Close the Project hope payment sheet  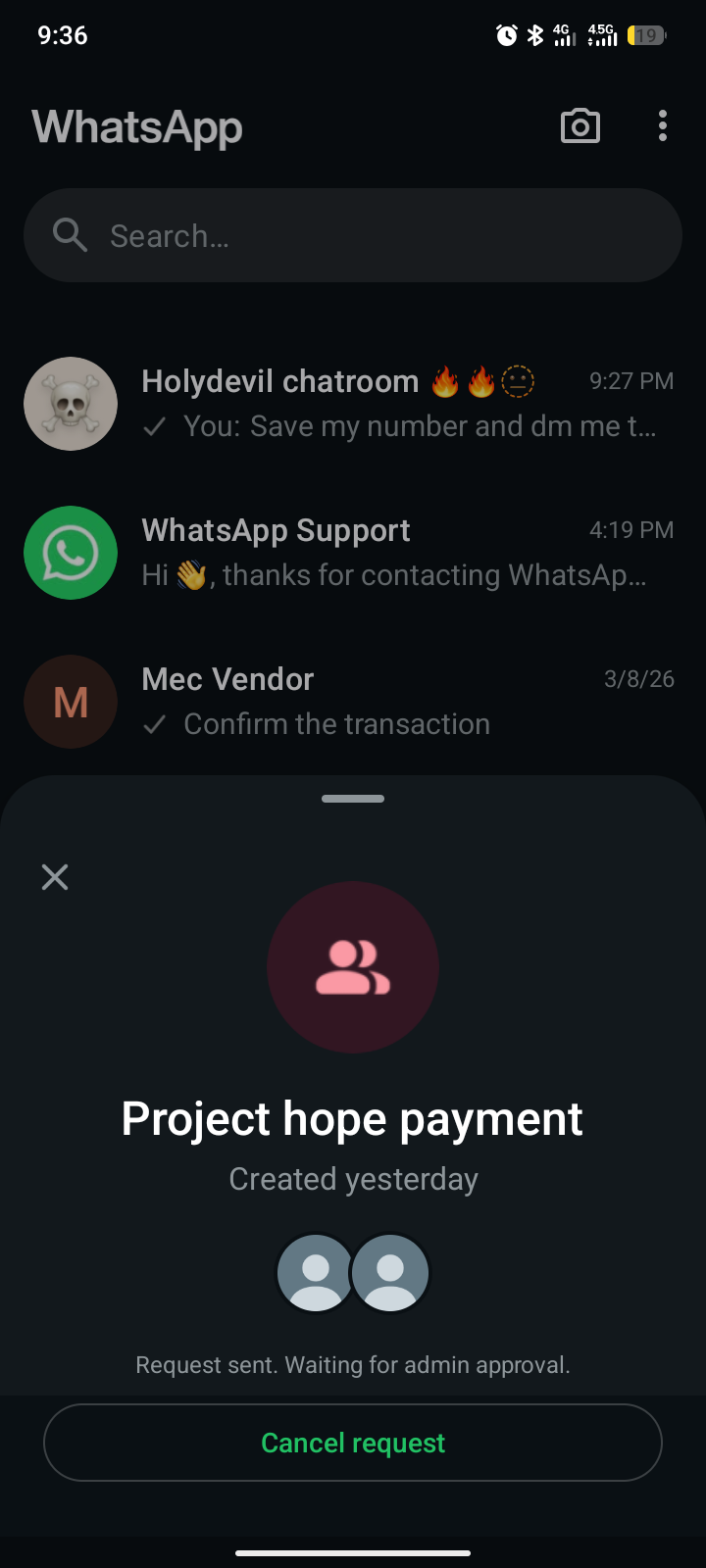point(55,877)
